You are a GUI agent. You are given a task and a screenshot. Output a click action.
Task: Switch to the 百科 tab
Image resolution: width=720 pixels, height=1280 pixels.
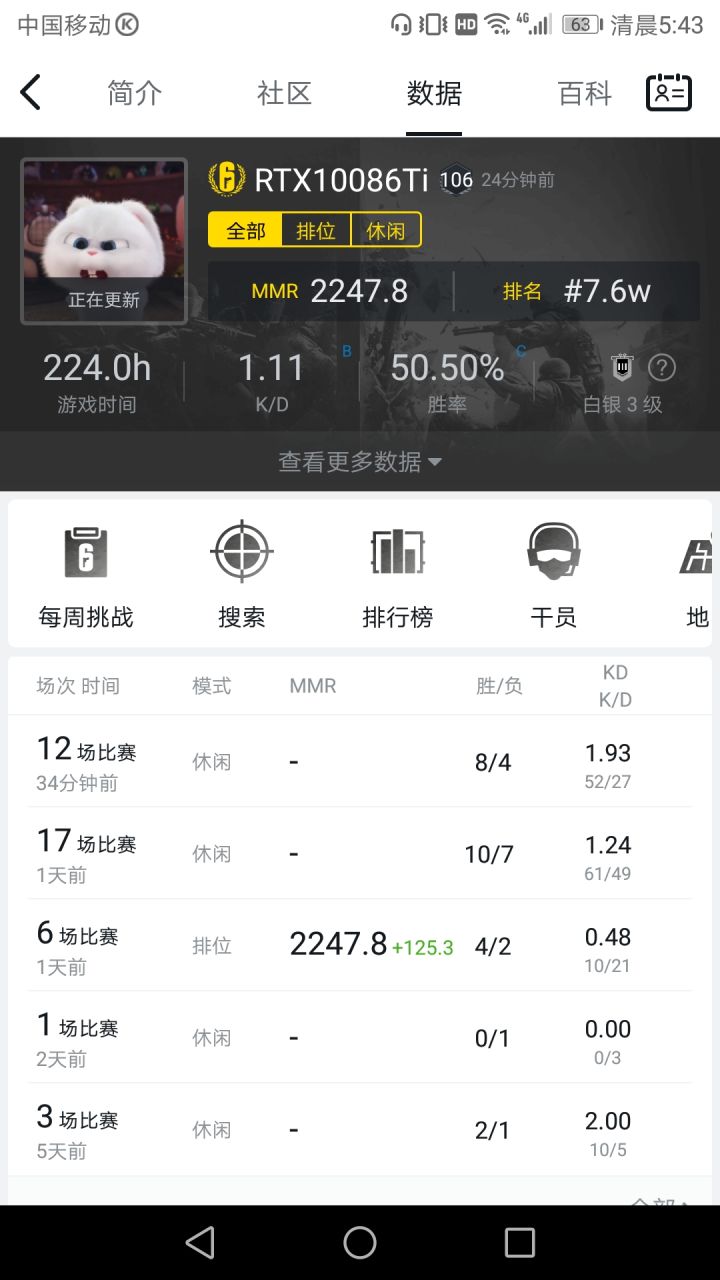(x=584, y=92)
